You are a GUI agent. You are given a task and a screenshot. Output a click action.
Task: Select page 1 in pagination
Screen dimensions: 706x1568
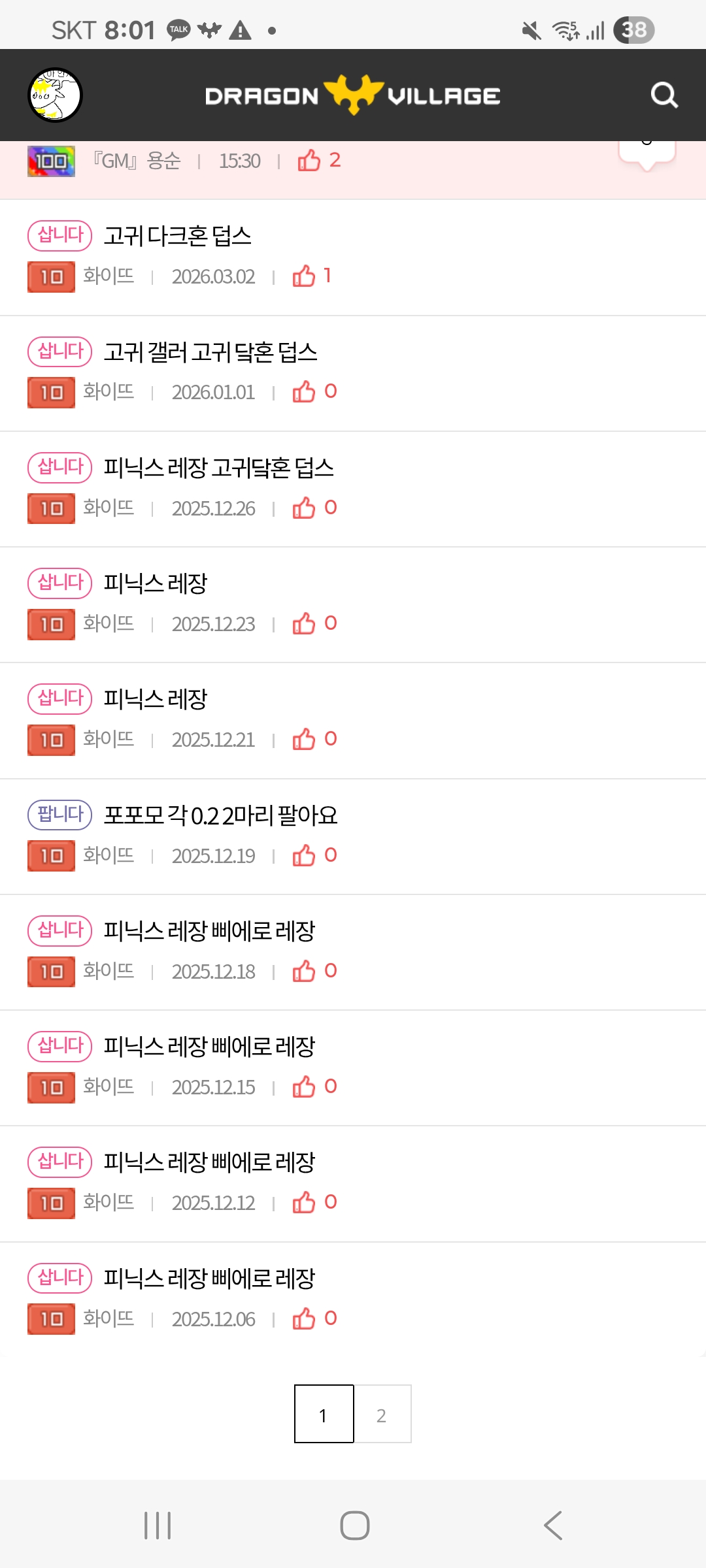click(324, 1414)
